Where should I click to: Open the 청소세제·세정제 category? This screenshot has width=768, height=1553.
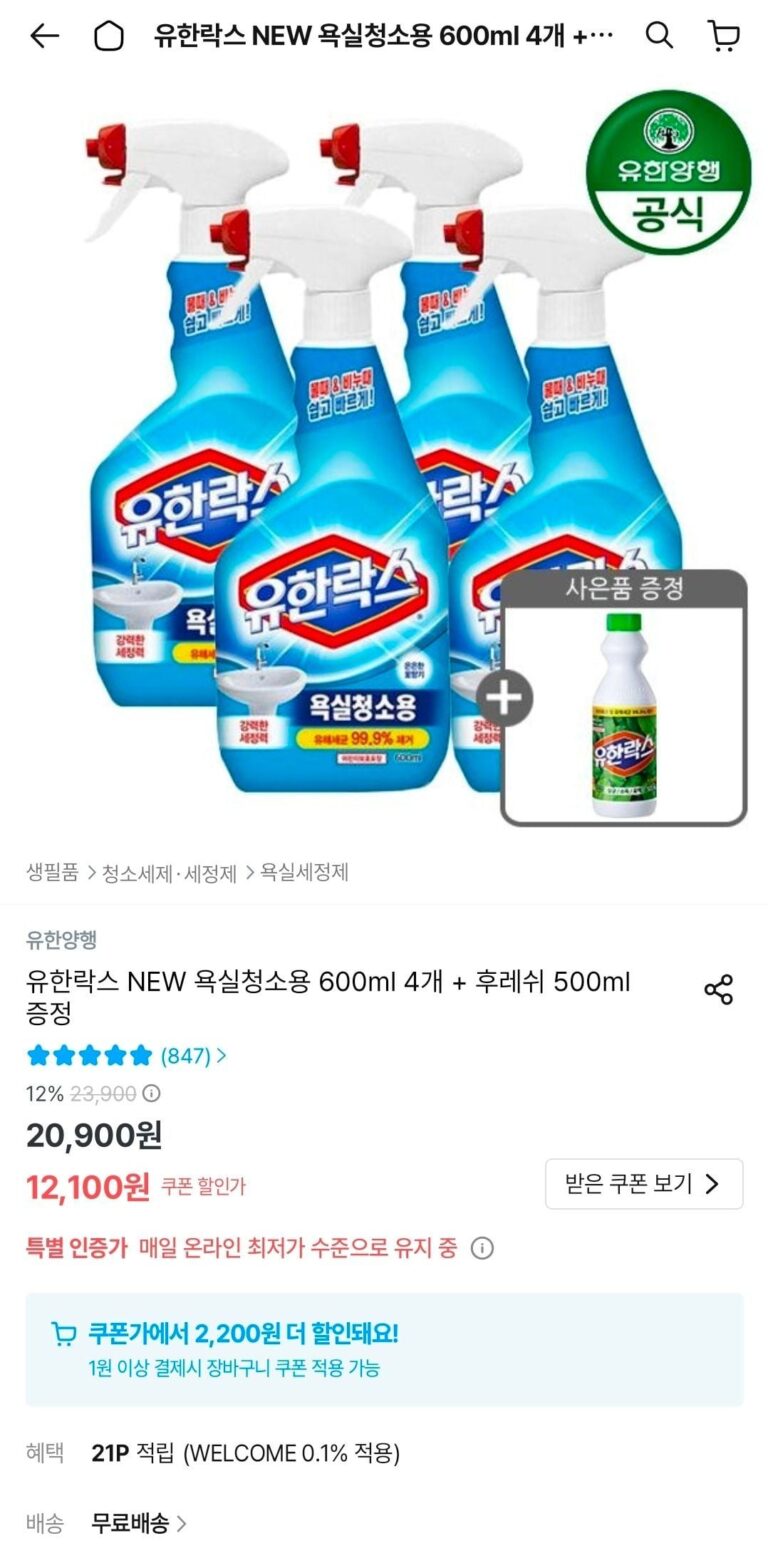pyautogui.click(x=170, y=873)
